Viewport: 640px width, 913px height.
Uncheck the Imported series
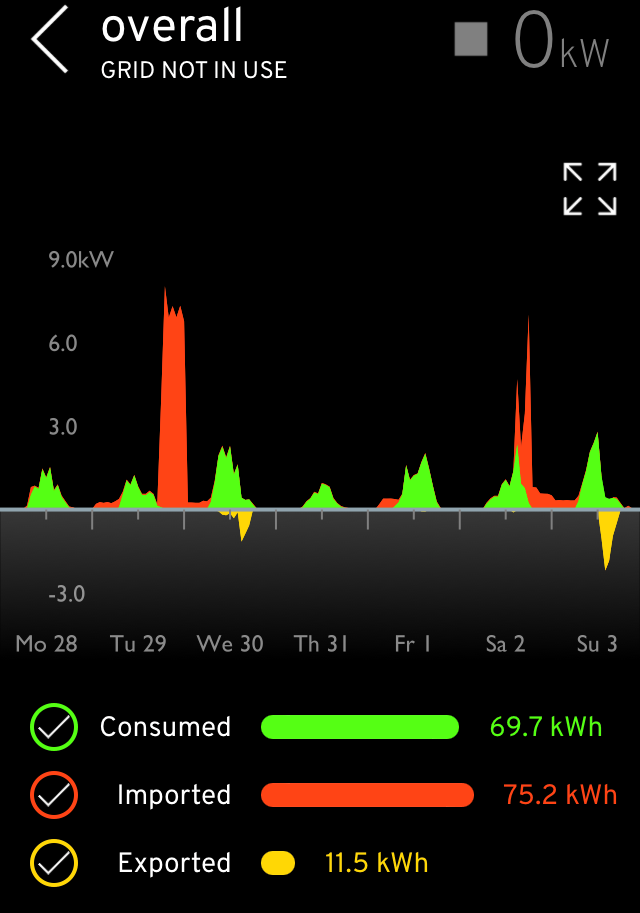click(x=54, y=795)
